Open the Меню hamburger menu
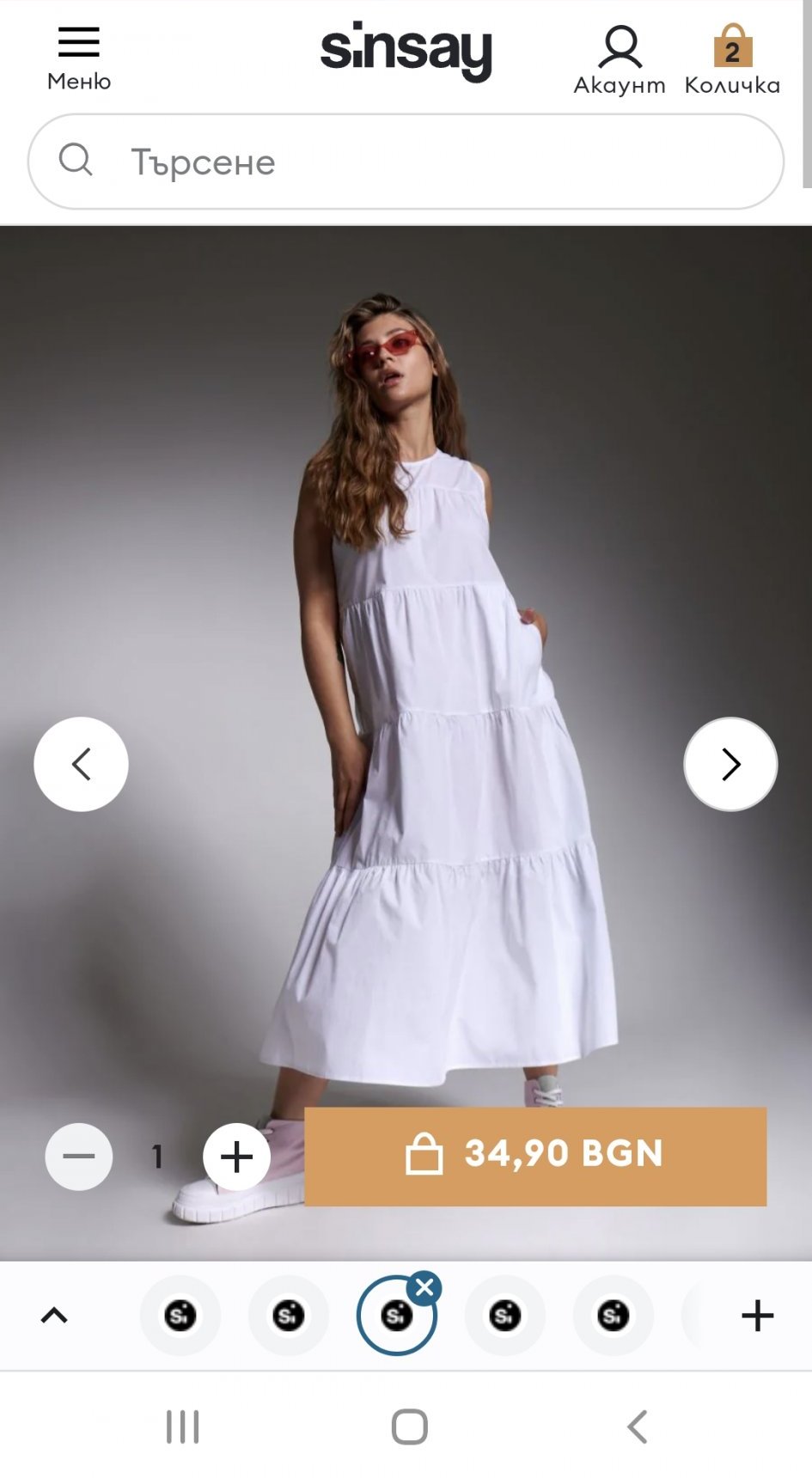Screen dimensions: 812x1478 78,57
